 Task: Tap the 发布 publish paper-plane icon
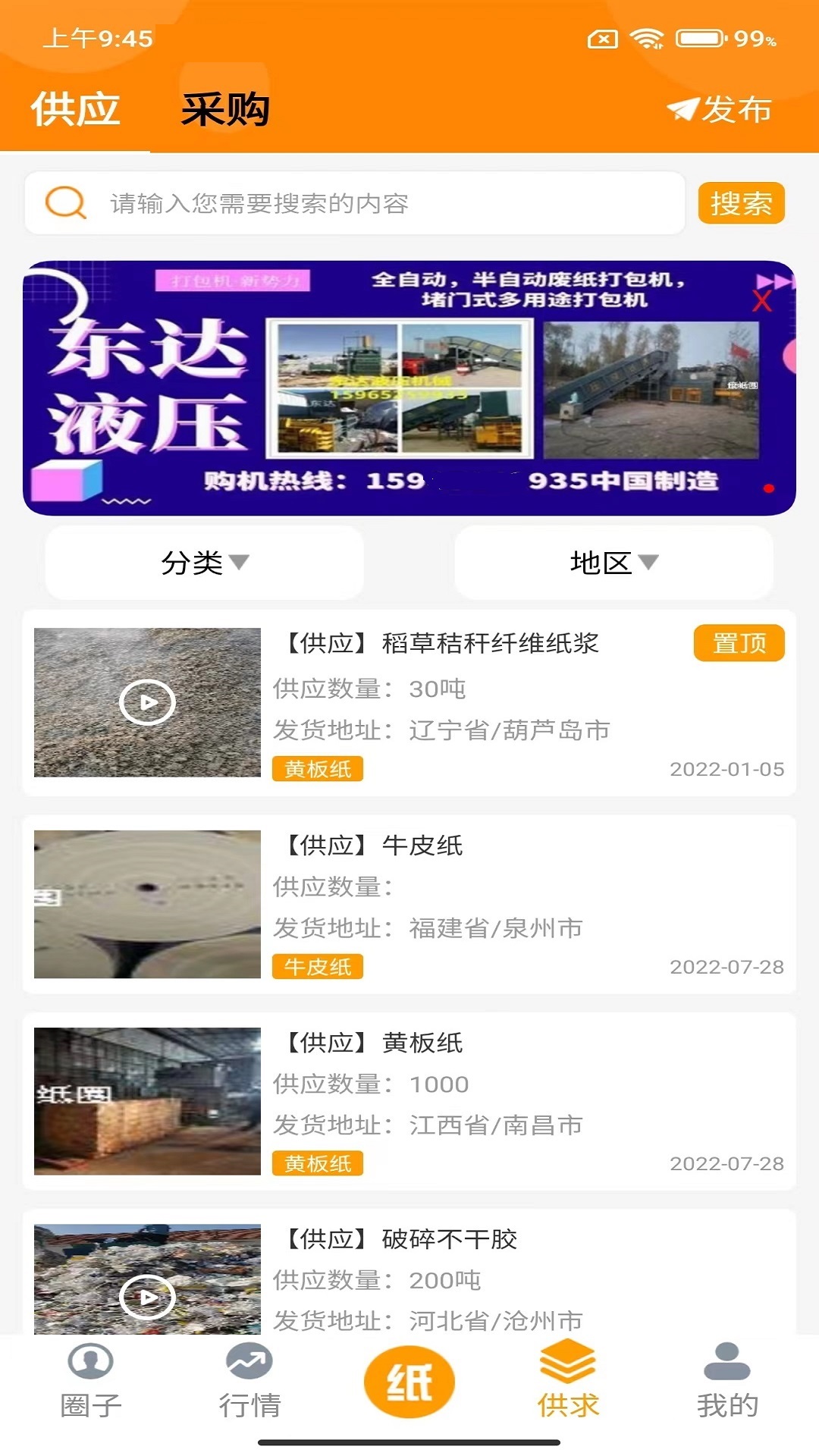(683, 109)
